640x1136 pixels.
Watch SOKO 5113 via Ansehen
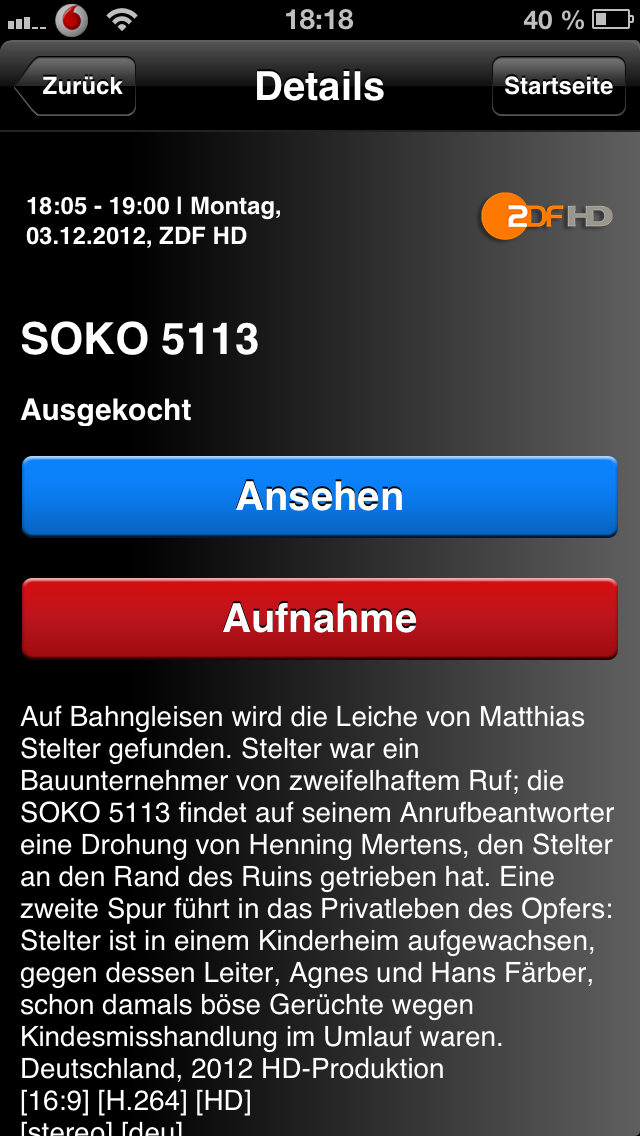point(320,497)
